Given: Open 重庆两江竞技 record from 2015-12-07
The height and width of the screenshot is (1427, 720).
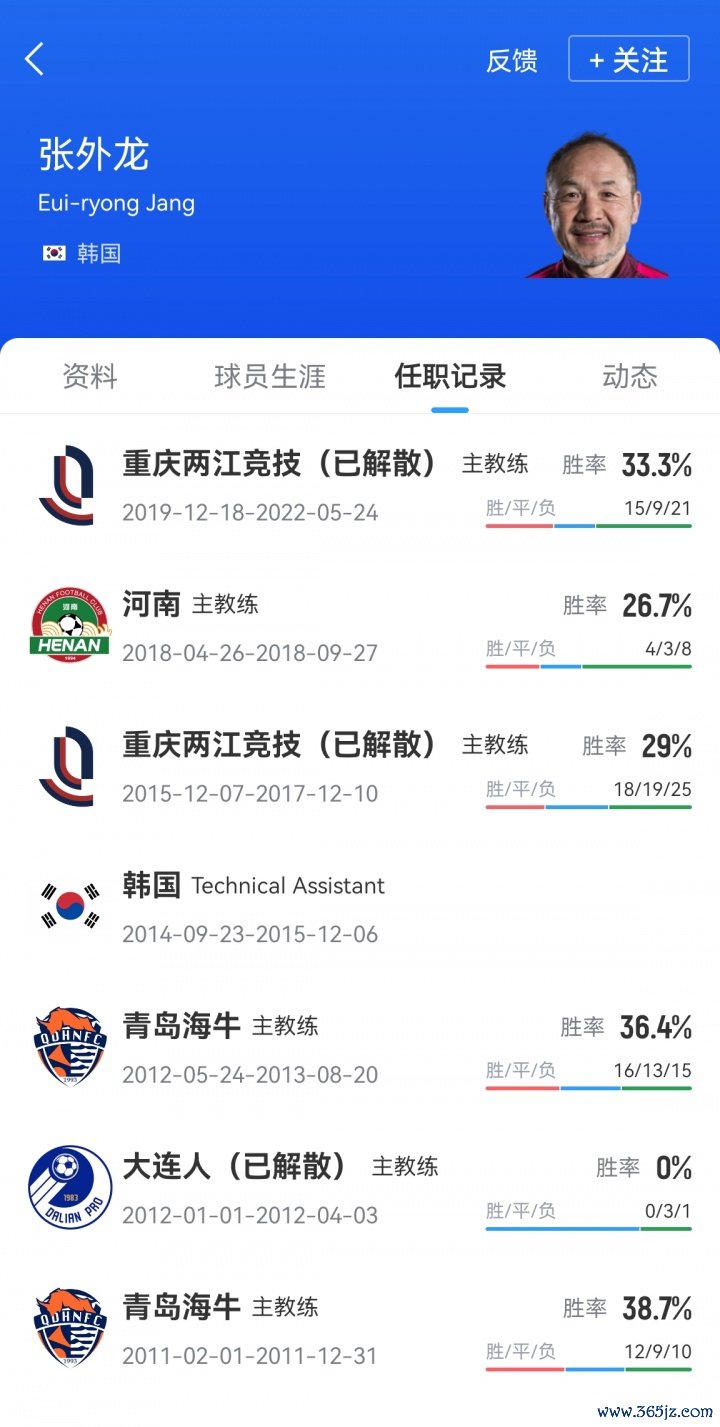Looking at the screenshot, I should (360, 767).
